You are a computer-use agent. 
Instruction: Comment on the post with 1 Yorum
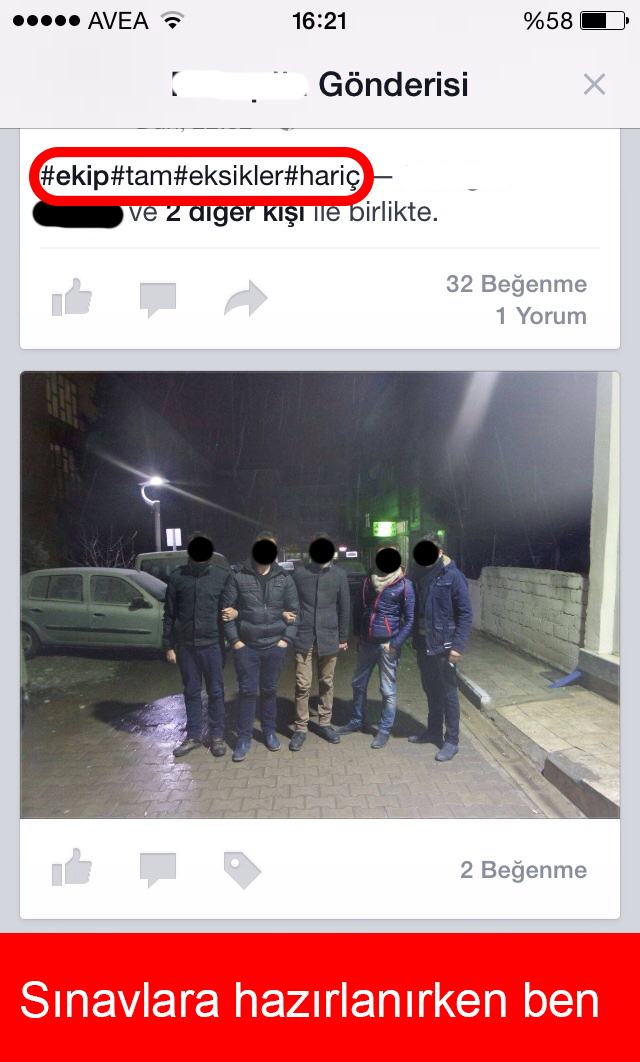point(158,300)
